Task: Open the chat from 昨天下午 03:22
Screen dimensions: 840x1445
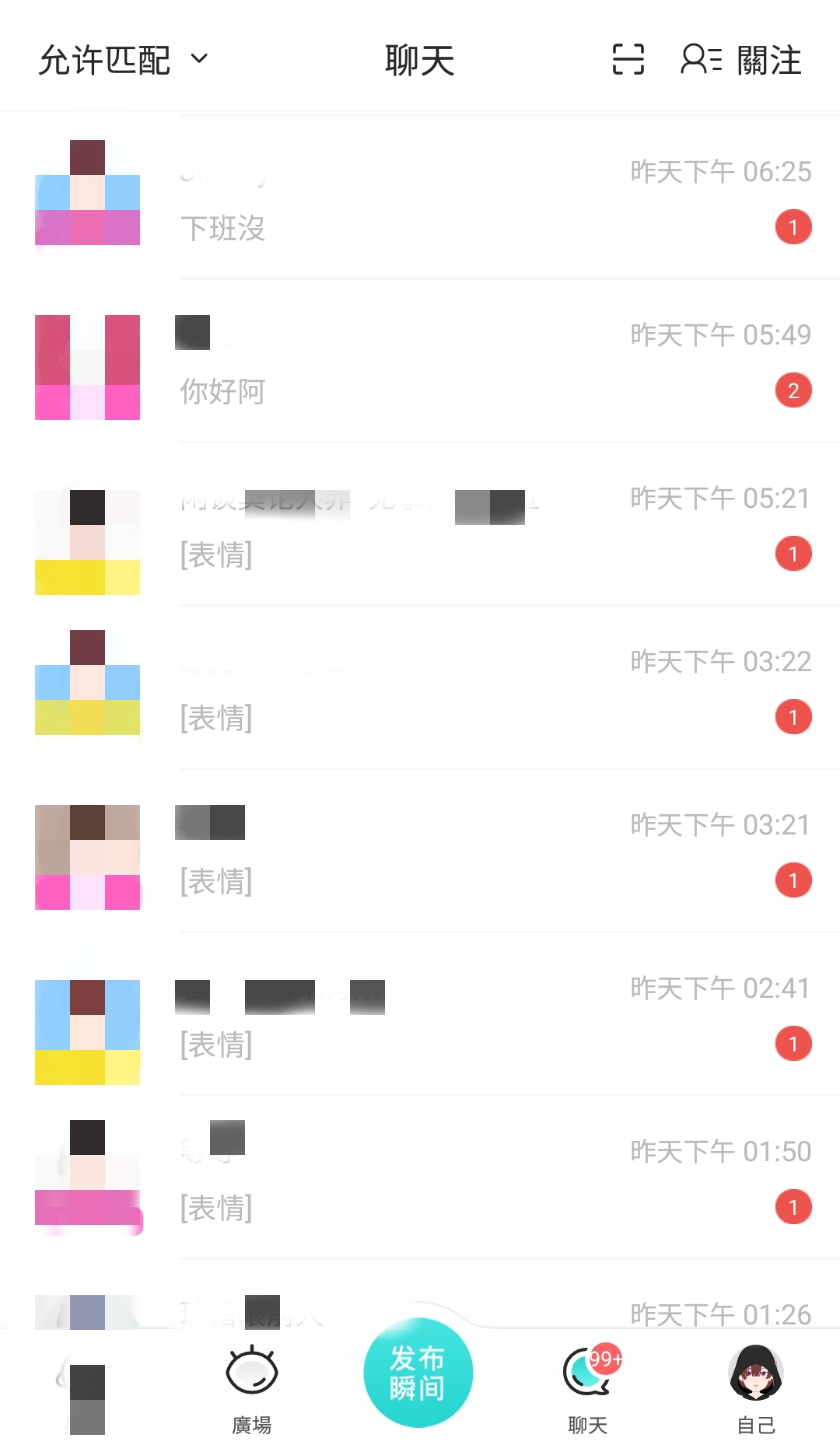Action: tap(467, 688)
